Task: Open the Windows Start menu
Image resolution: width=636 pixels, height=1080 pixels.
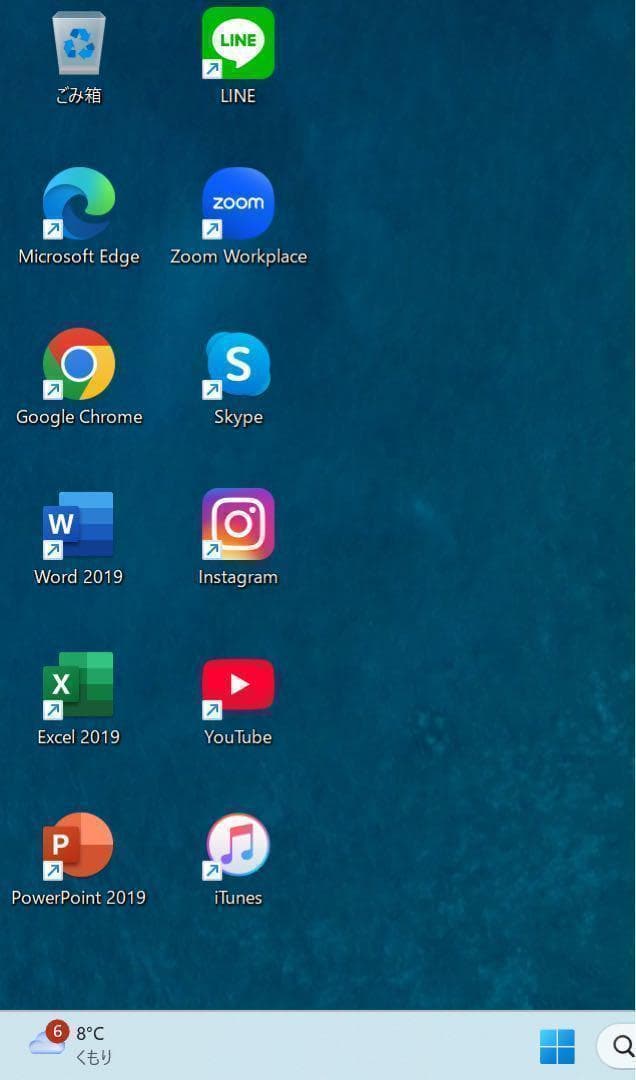Action: (557, 1046)
